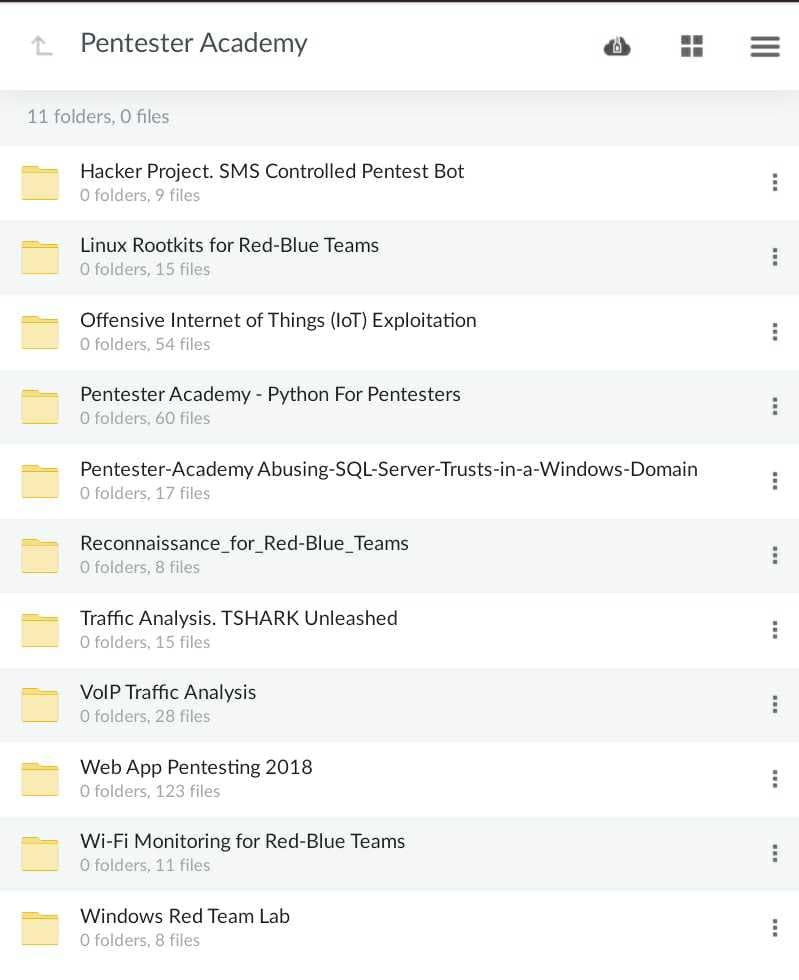The width and height of the screenshot is (799, 980).
Task: Open the Windows Red Team Lab folder
Action: pyautogui.click(x=185, y=927)
